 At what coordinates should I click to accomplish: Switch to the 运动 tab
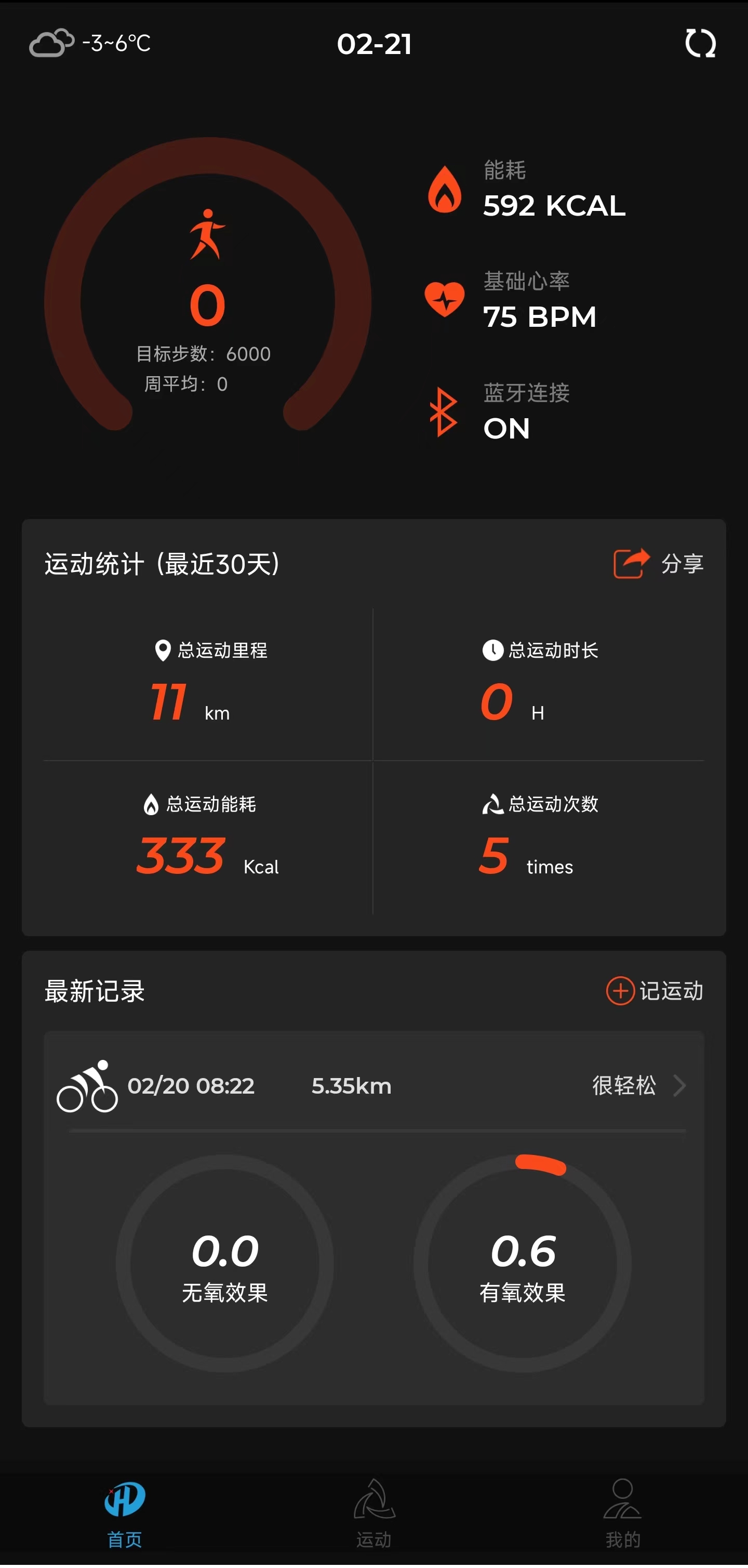[x=373, y=1514]
